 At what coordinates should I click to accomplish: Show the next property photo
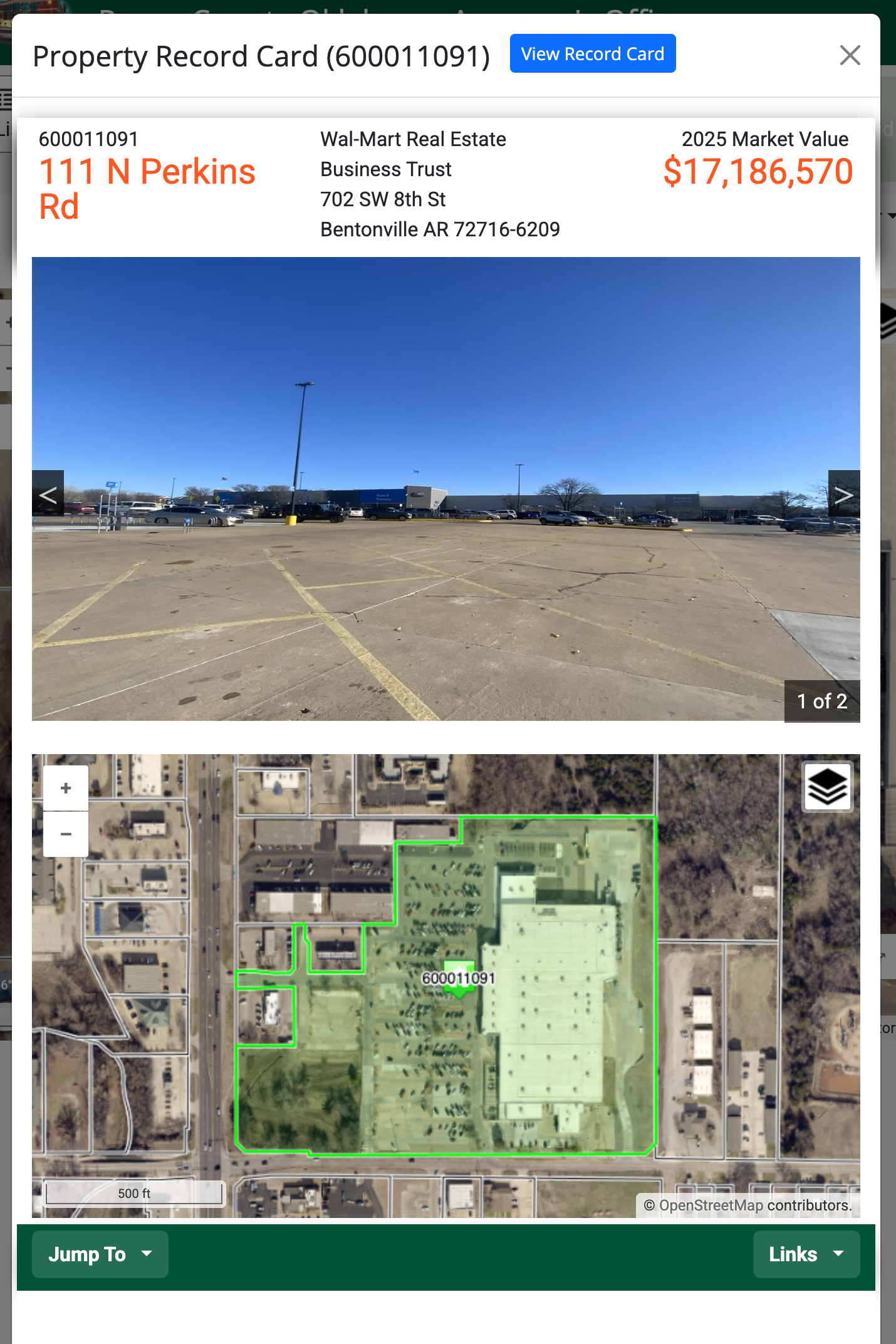coord(843,495)
